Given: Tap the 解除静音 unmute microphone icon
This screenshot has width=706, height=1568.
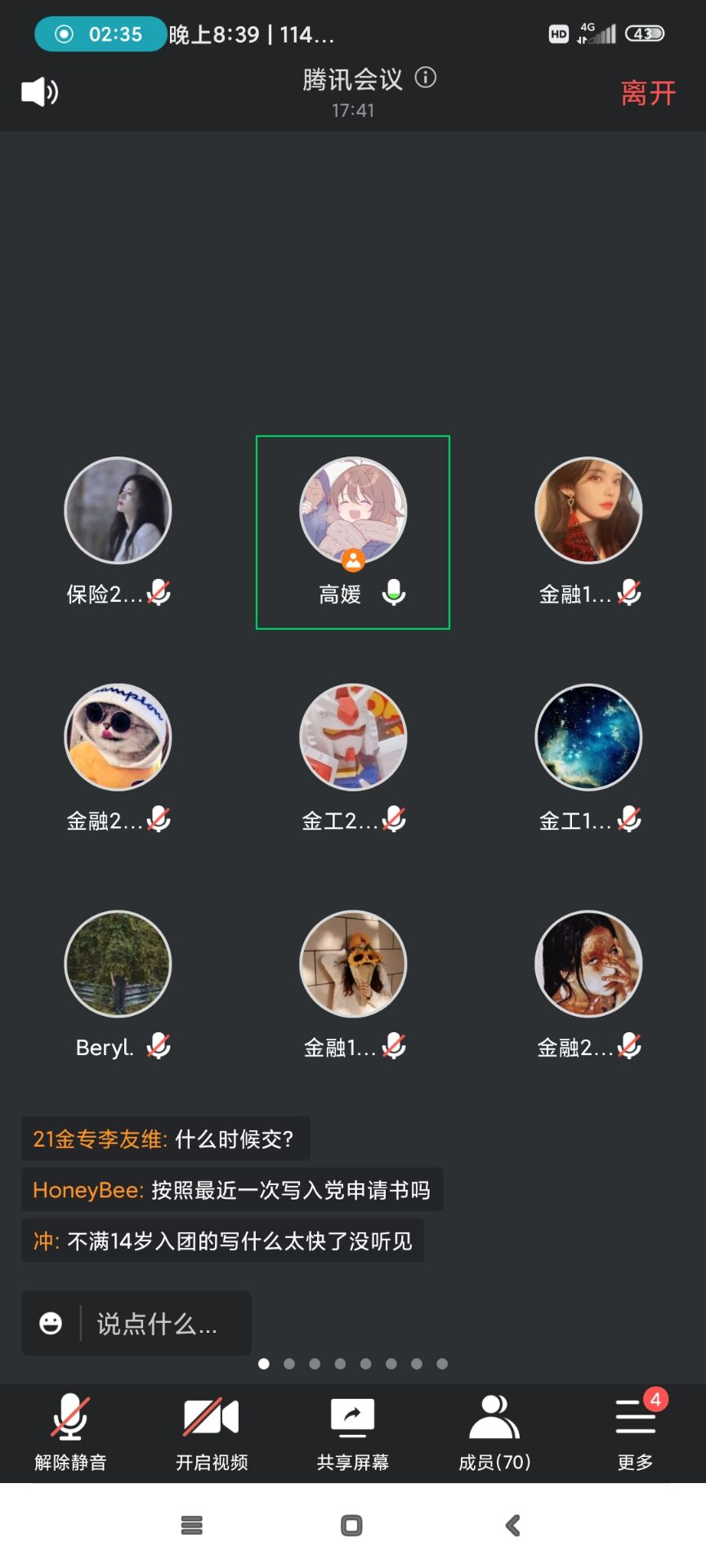Looking at the screenshot, I should (x=69, y=1417).
